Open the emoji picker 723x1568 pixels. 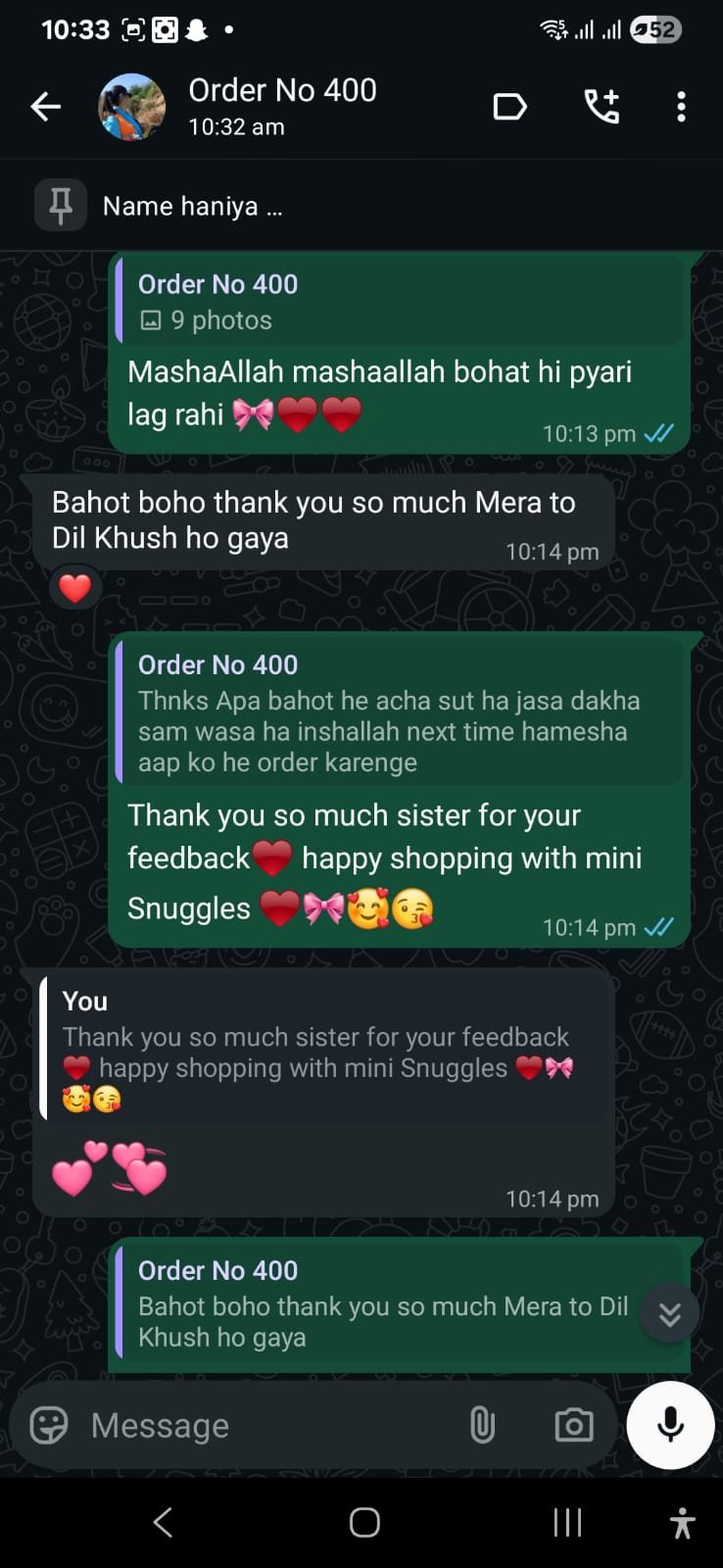click(49, 1425)
